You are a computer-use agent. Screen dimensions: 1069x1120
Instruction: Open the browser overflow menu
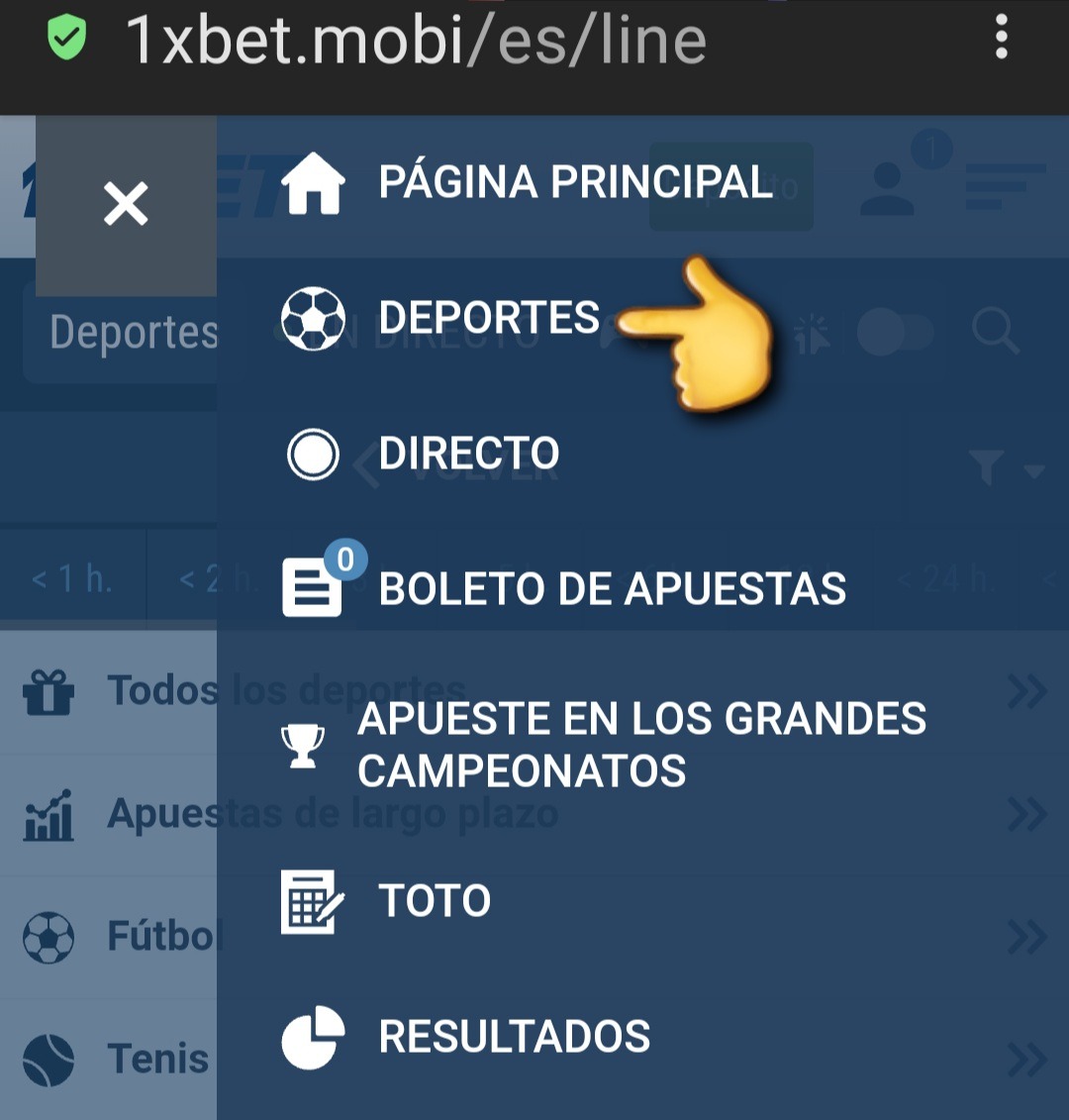click(x=1002, y=40)
